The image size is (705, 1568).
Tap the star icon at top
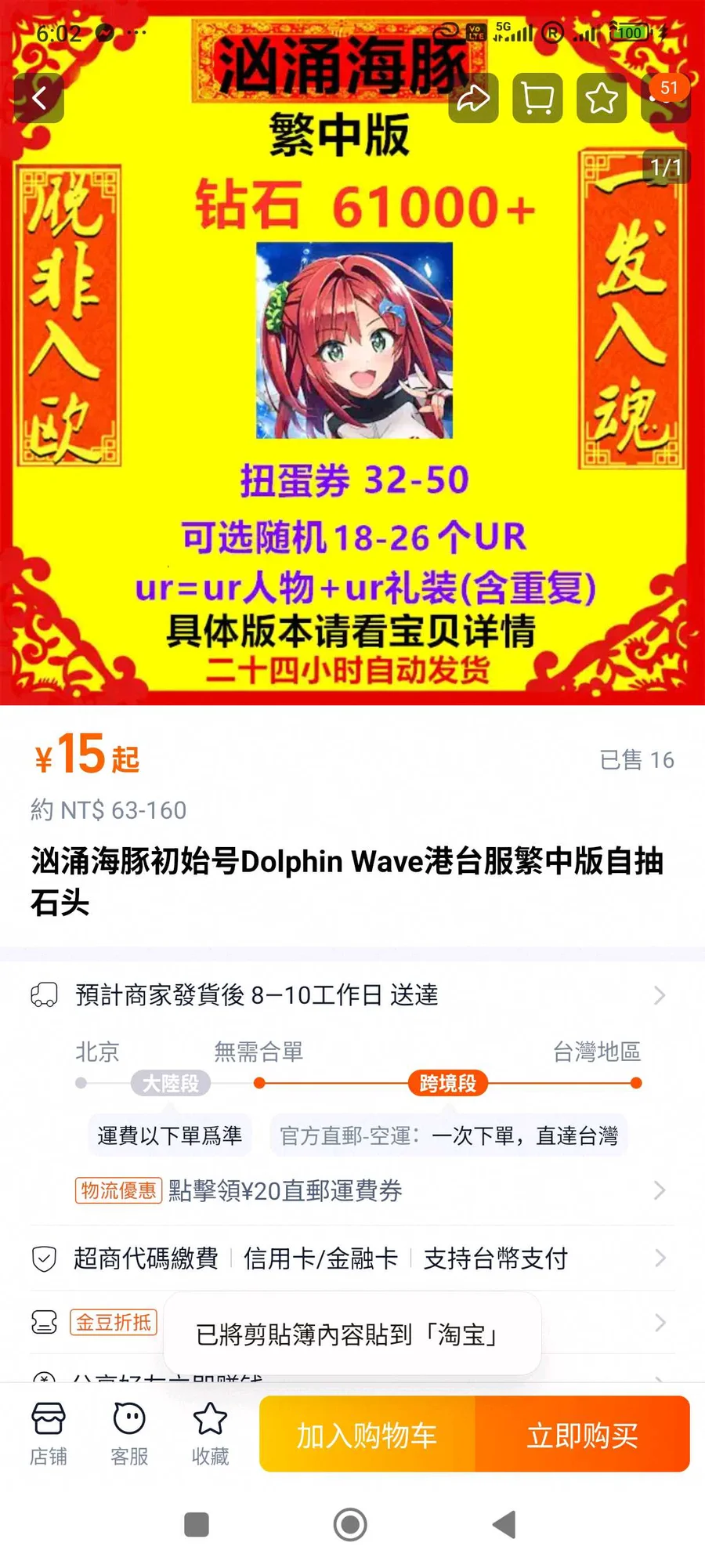[x=602, y=98]
